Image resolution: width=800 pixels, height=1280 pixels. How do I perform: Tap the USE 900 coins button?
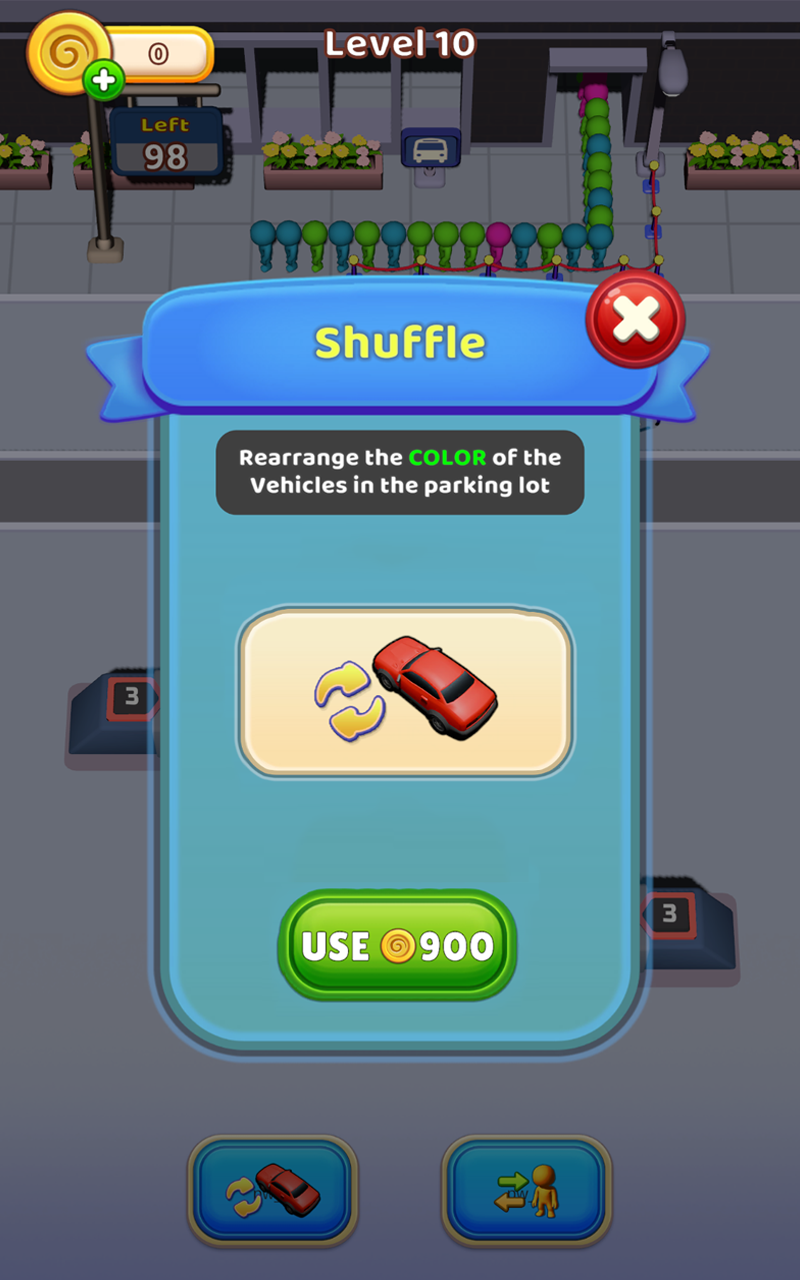(397, 945)
